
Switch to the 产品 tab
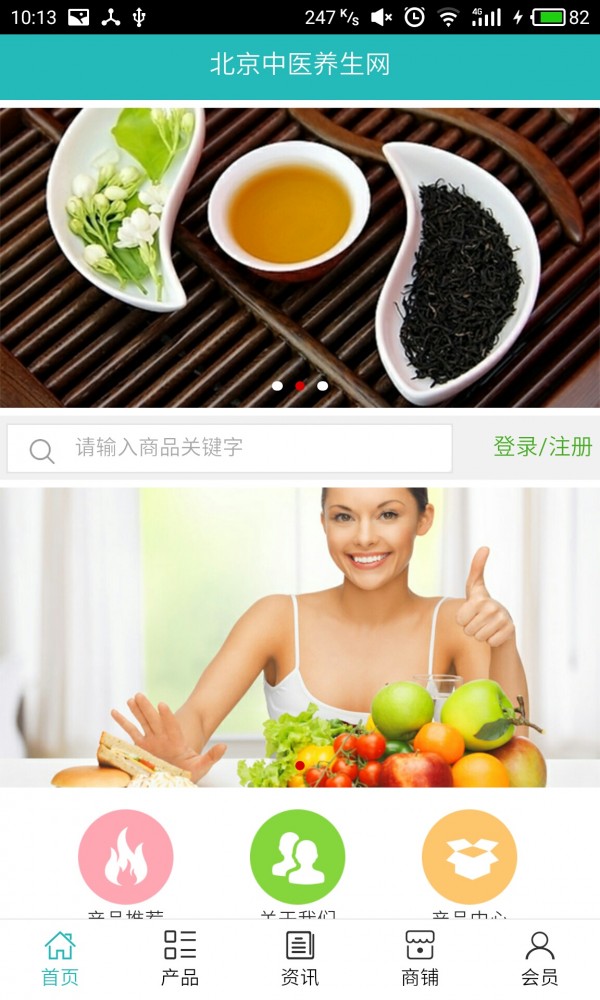[180, 958]
